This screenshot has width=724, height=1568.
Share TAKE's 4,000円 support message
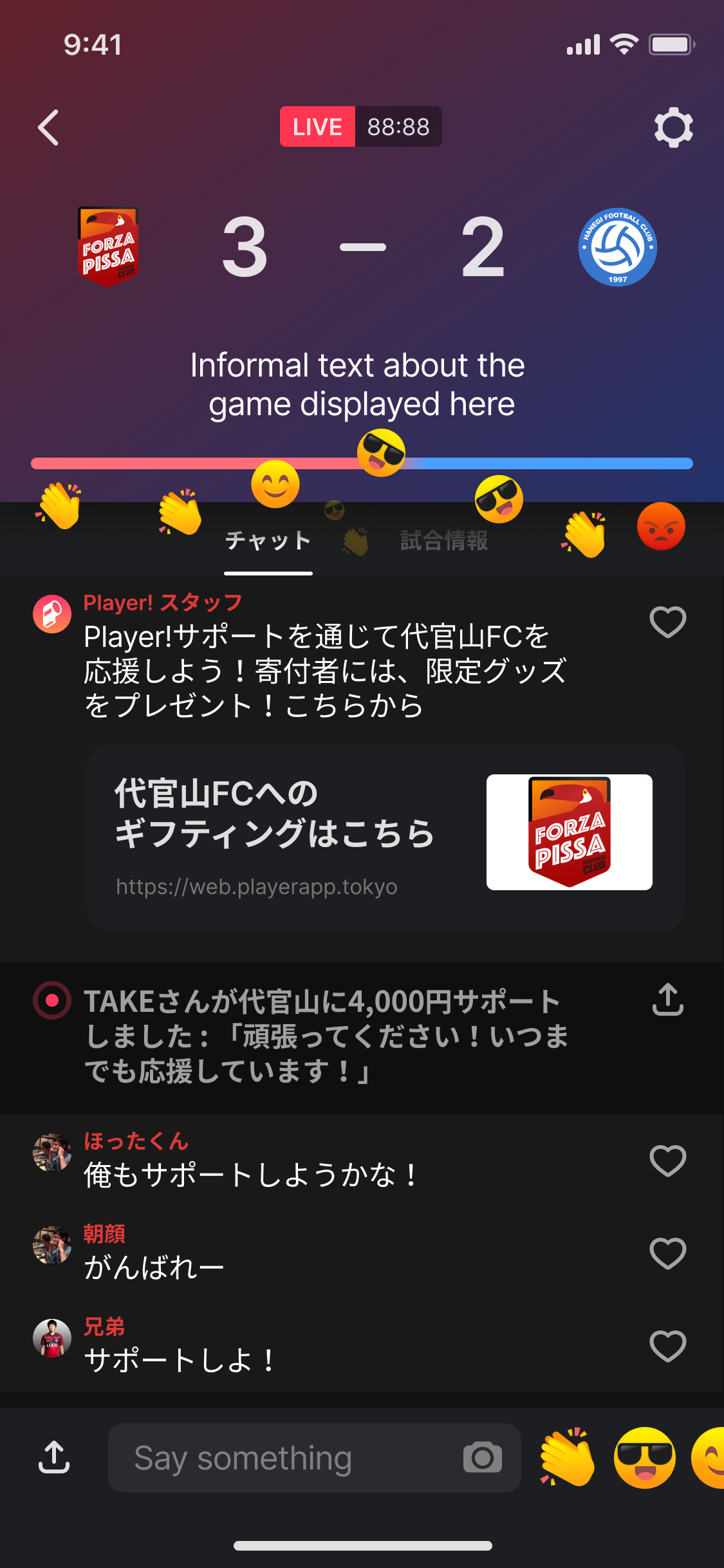667,1000
